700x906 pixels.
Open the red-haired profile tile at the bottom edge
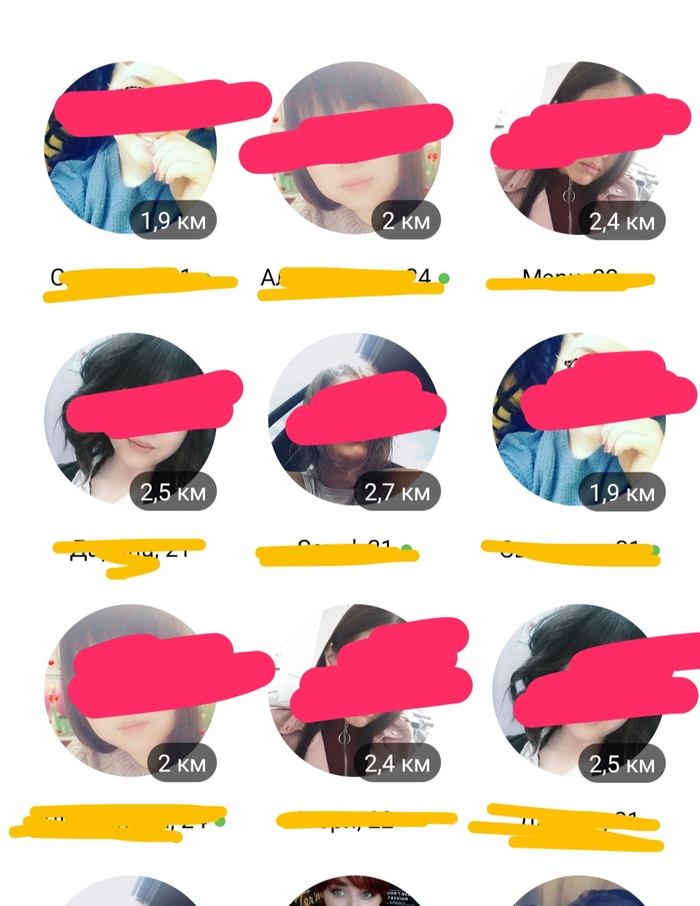pyautogui.click(x=354, y=893)
